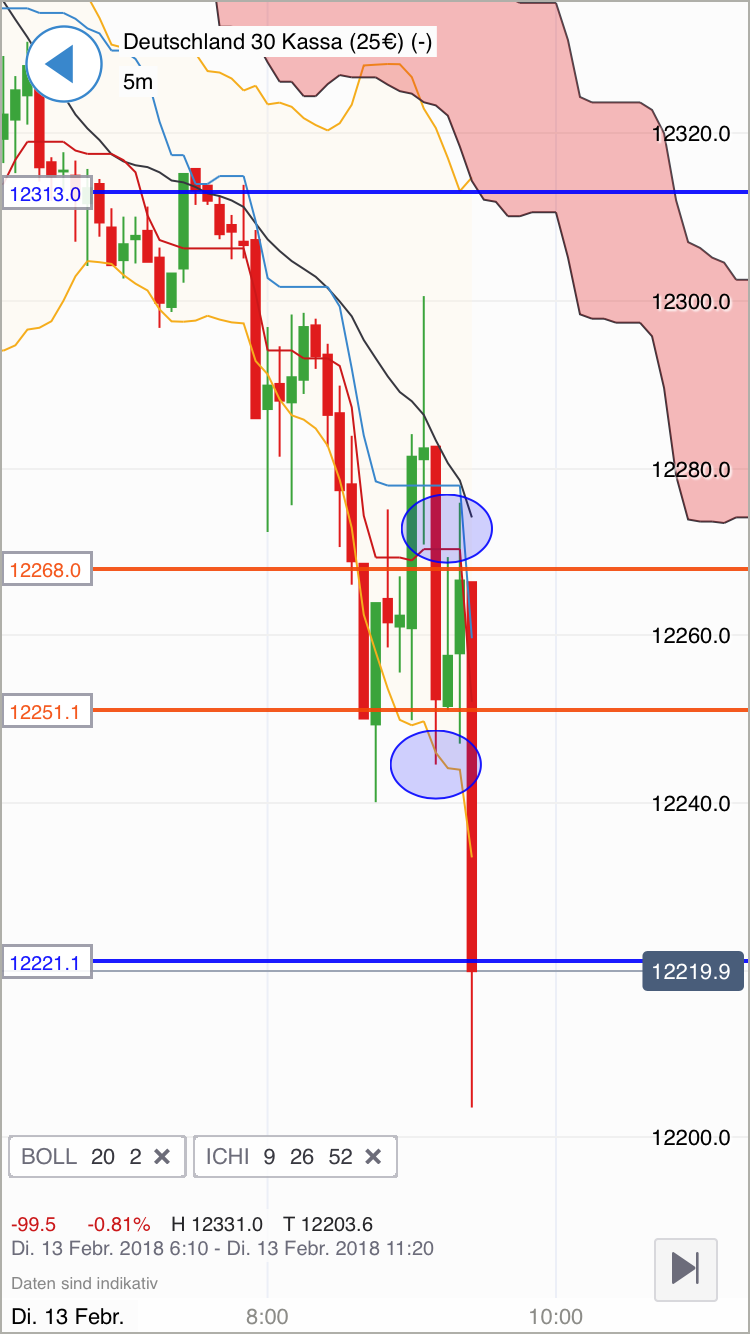
Task: Go back using the blue arrow button
Action: click(63, 64)
